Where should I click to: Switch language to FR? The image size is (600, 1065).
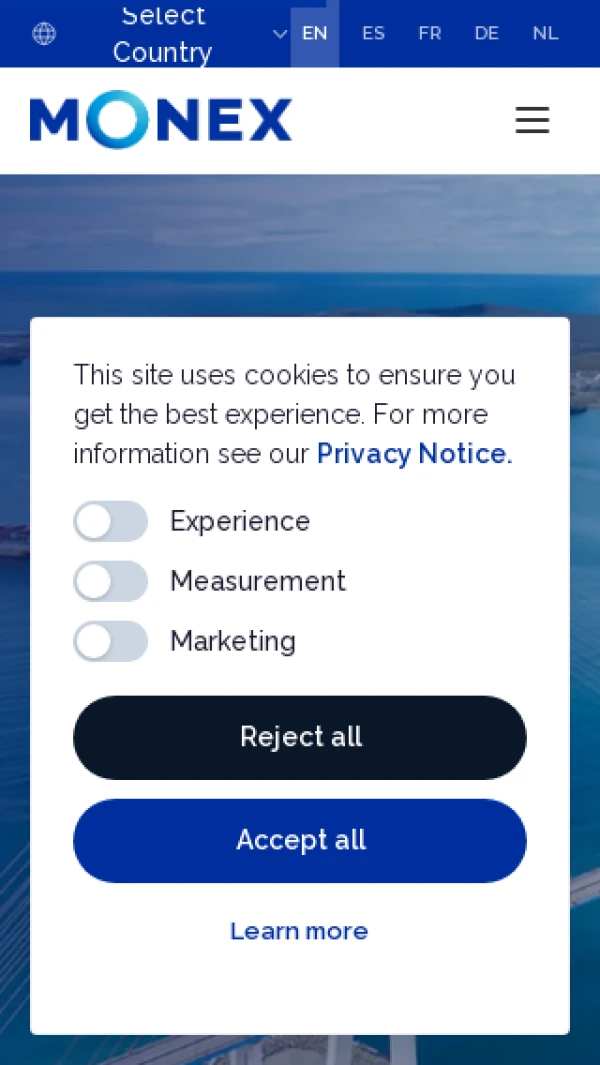pos(429,33)
